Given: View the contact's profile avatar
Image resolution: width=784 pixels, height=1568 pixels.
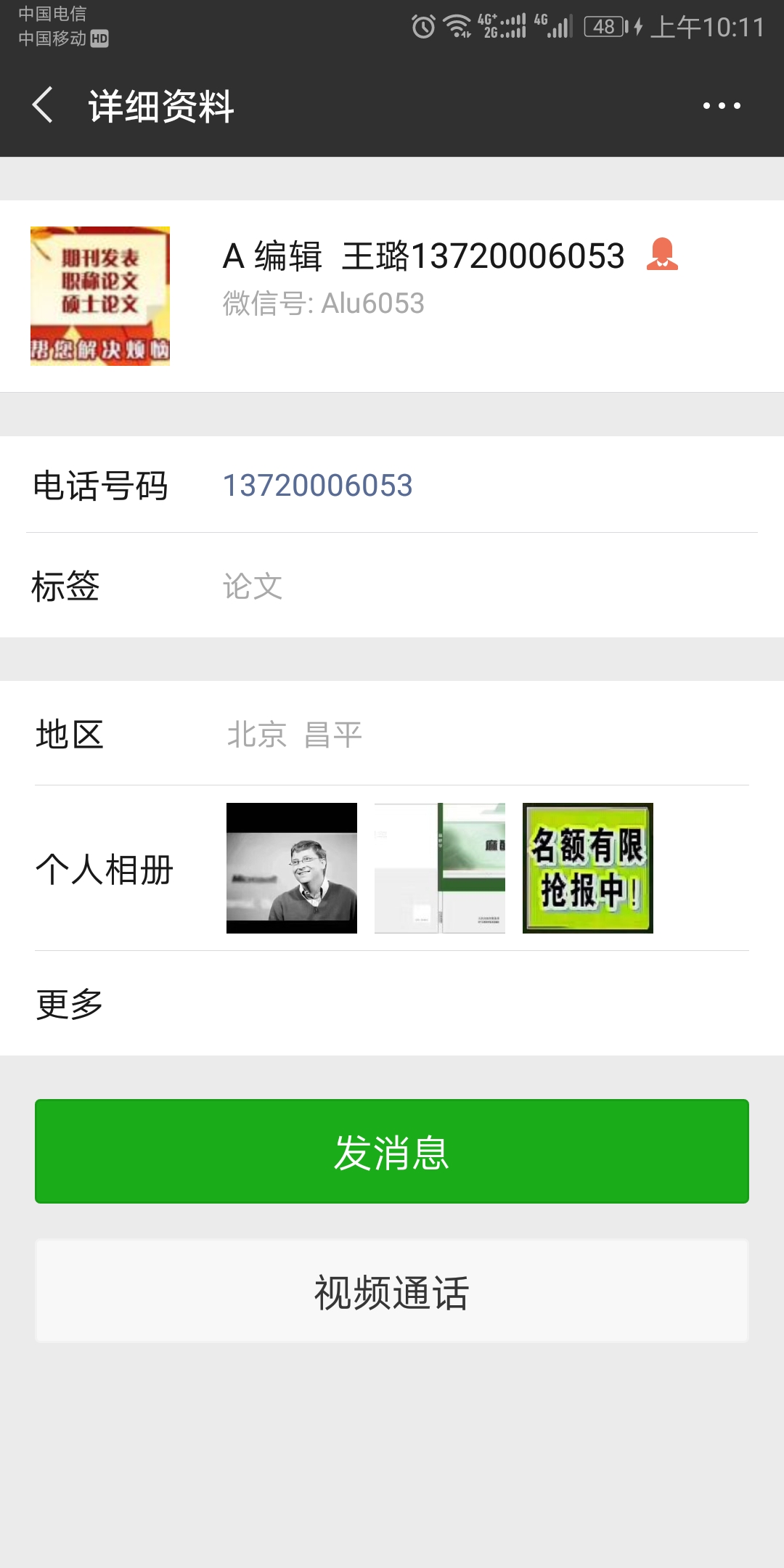Looking at the screenshot, I should (x=100, y=296).
